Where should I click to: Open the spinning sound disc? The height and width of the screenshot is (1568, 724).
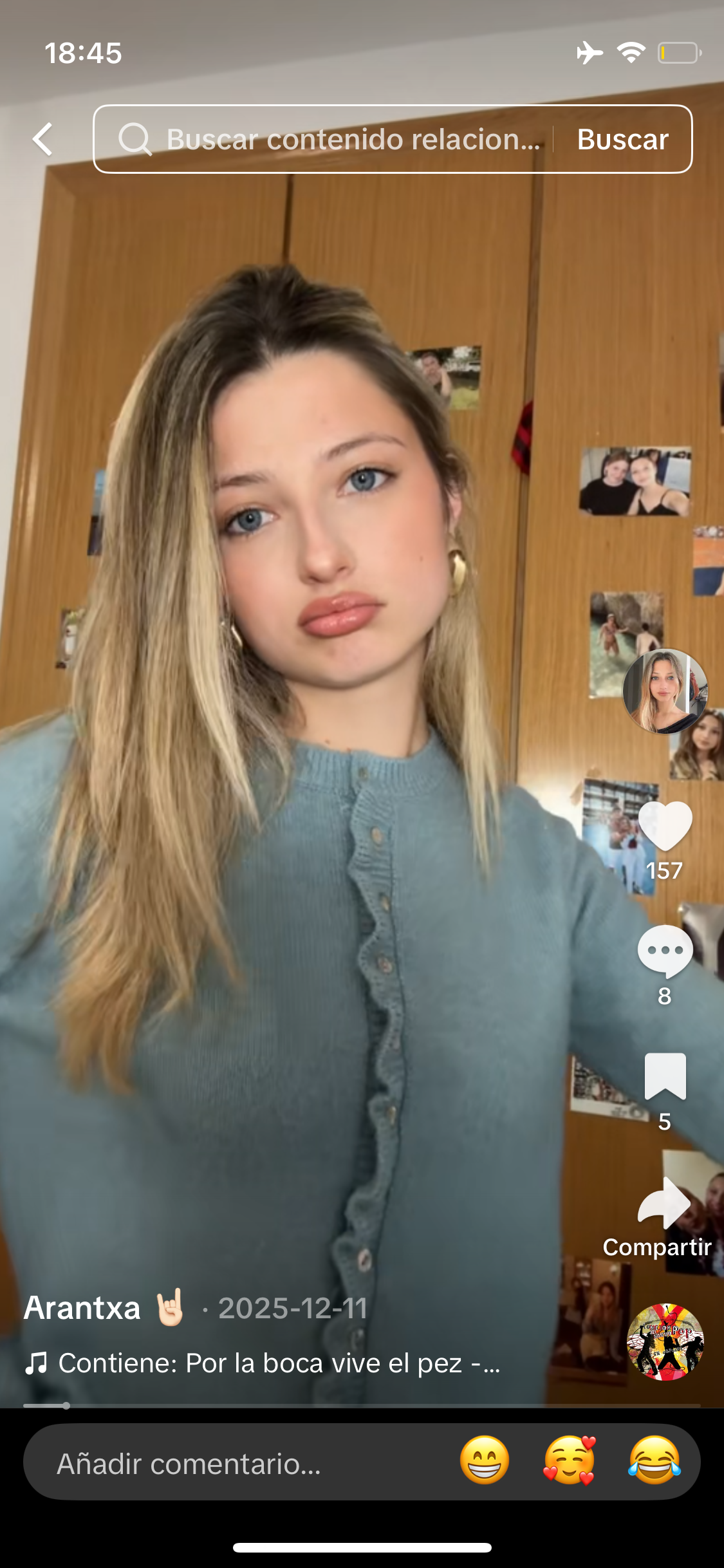pyautogui.click(x=665, y=1342)
